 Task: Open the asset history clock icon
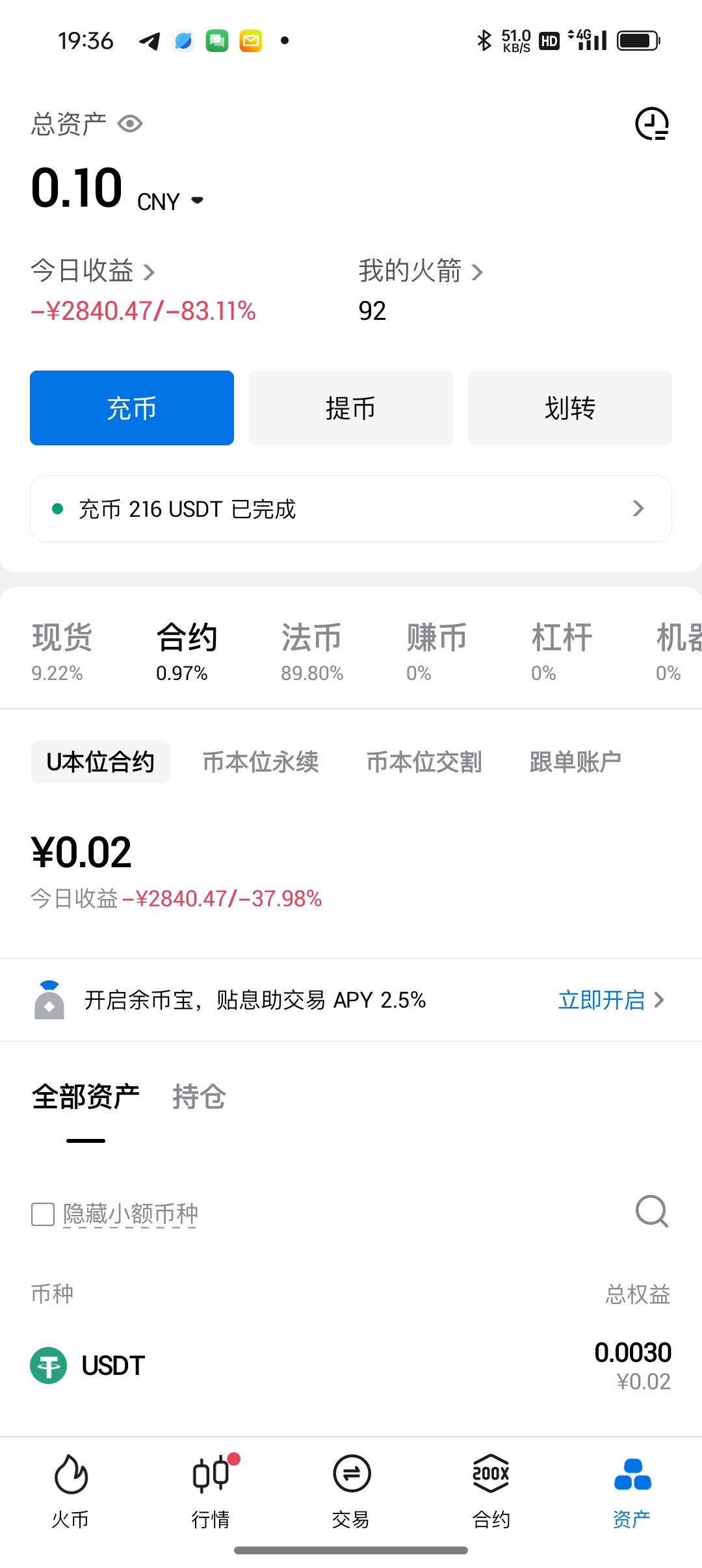coord(652,124)
